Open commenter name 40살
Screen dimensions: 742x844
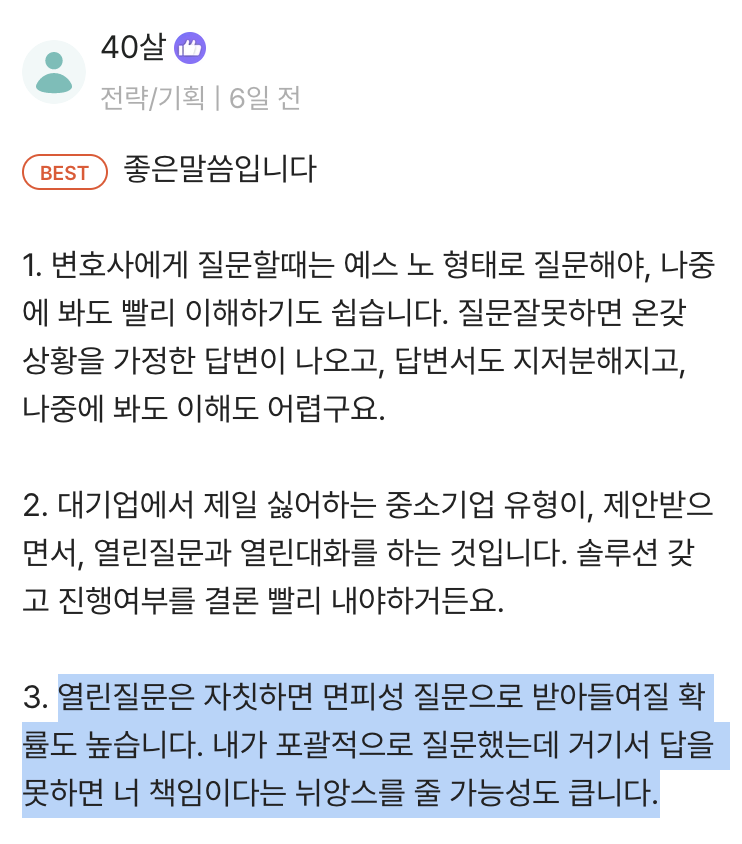pyautogui.click(x=133, y=47)
